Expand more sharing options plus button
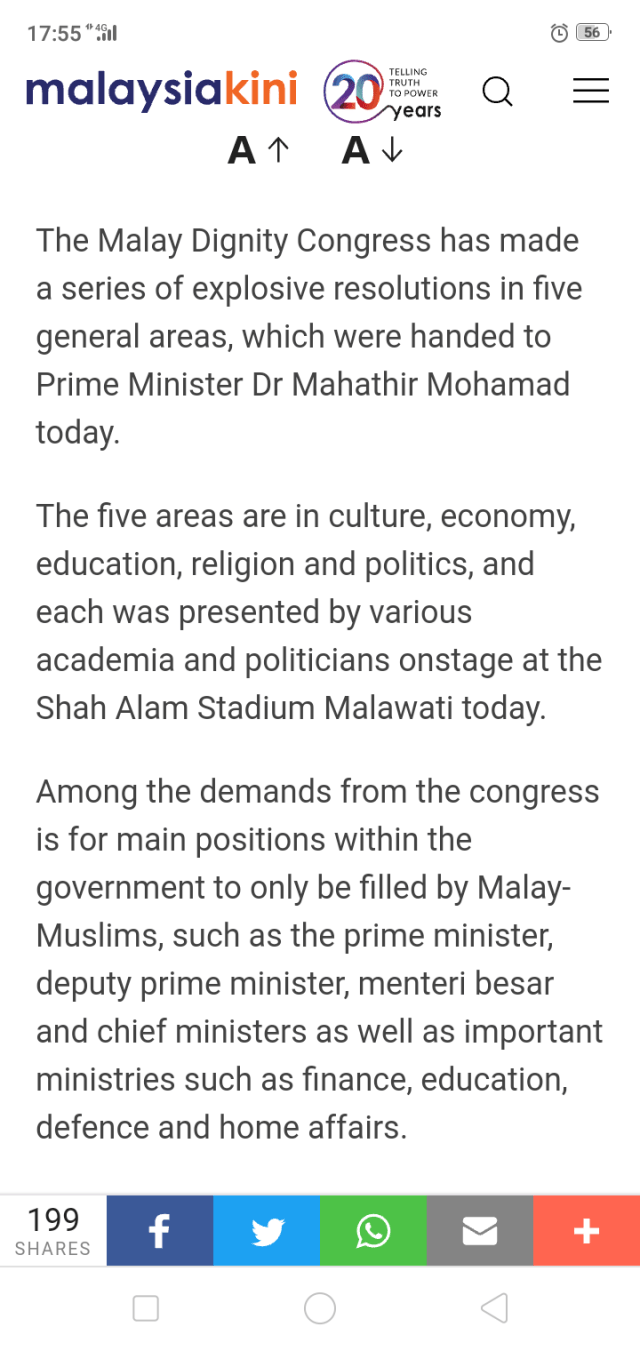Screen dimensions: 640x1351 tap(586, 1231)
